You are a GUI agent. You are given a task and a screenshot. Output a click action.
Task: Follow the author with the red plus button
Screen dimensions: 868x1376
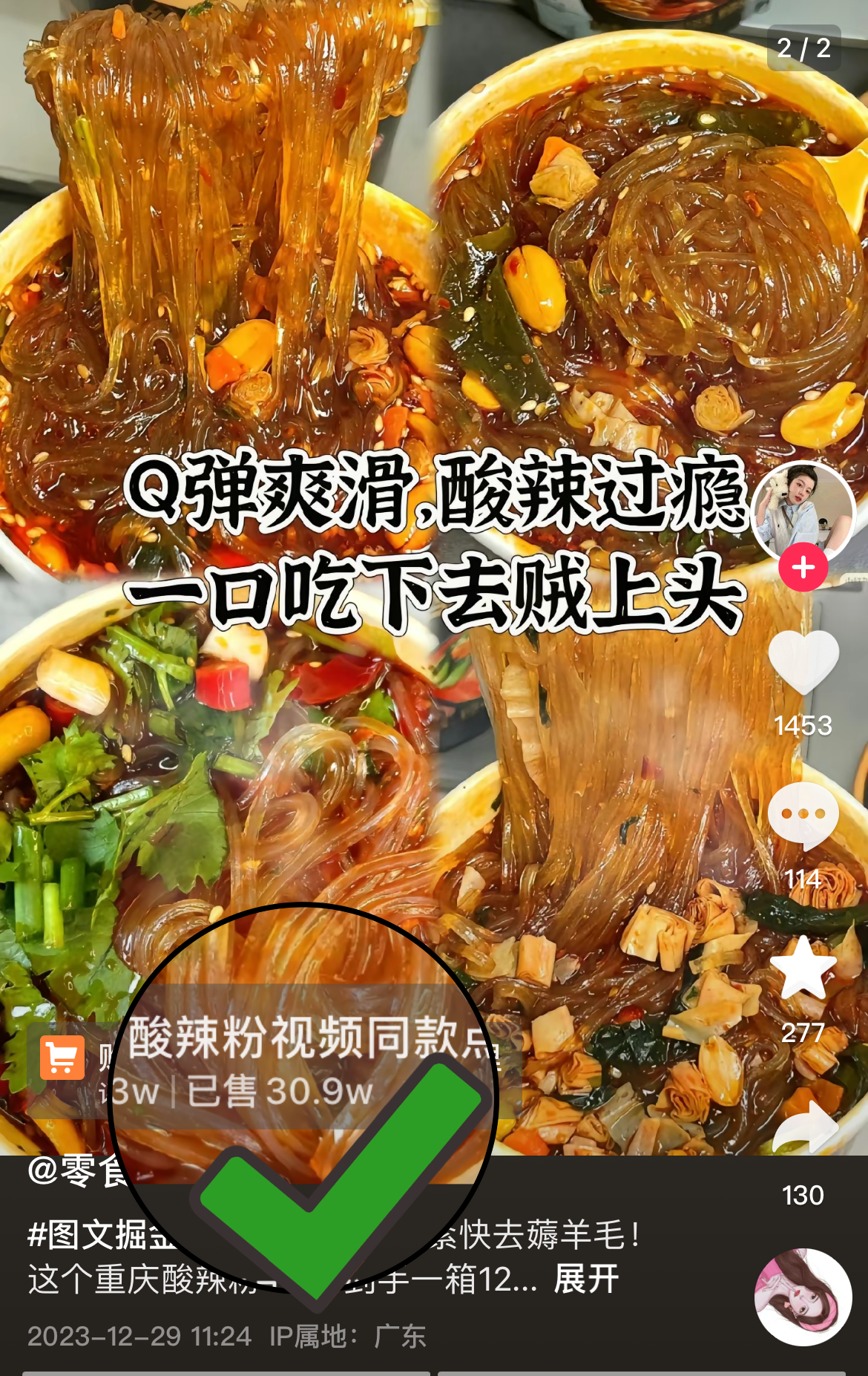[x=803, y=568]
